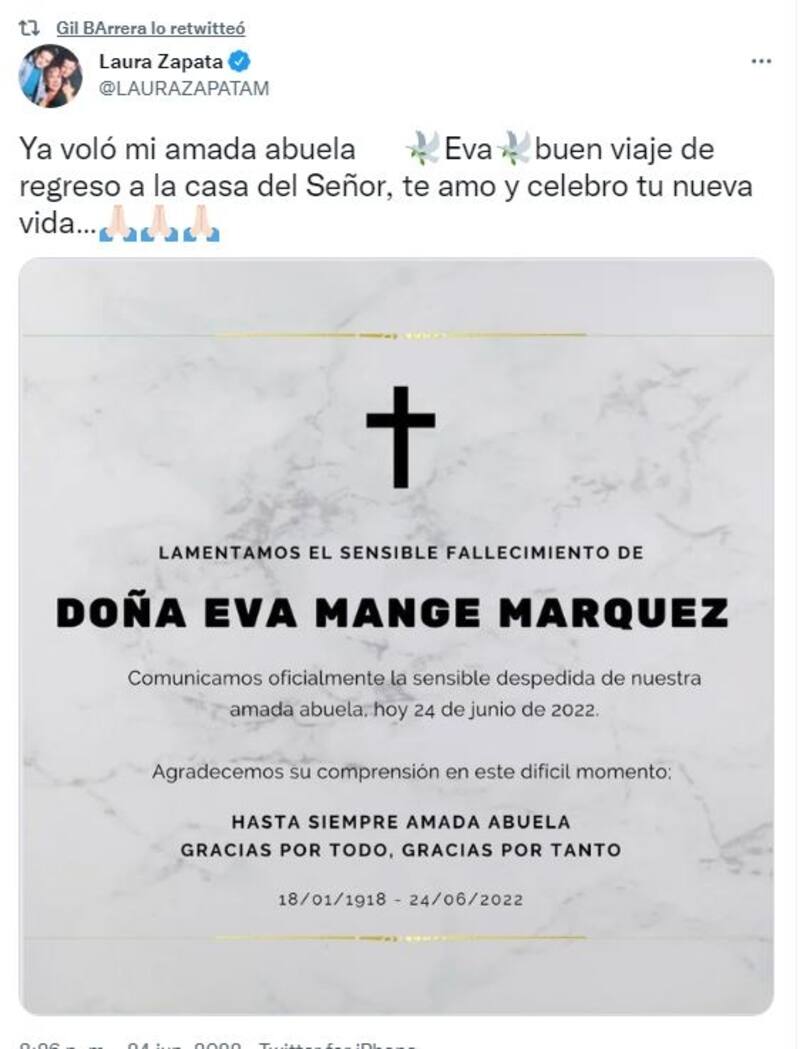The height and width of the screenshot is (1049, 800).
Task: Open Laura Zapata's profile picture
Action: [x=50, y=76]
